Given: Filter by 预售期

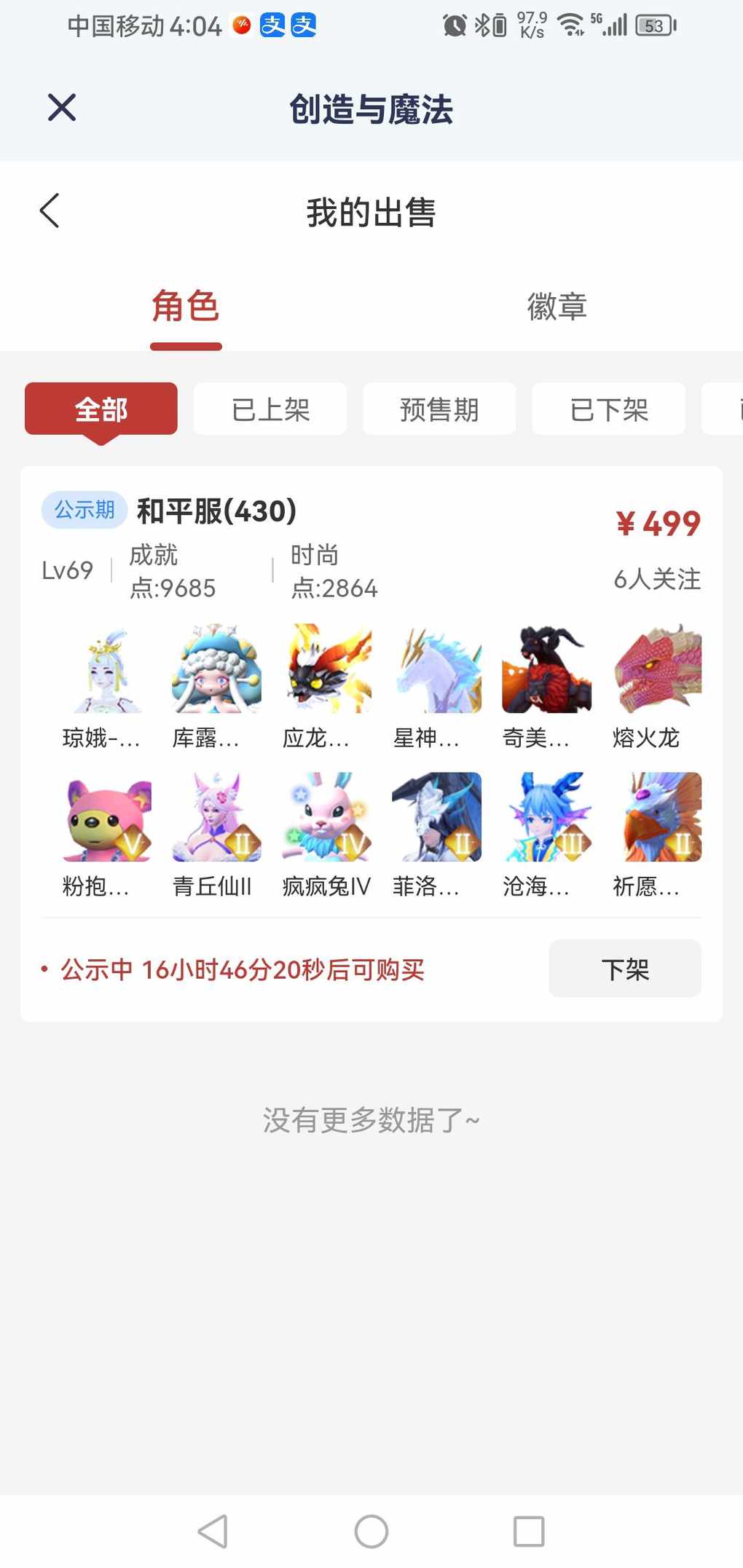Looking at the screenshot, I should [x=439, y=409].
